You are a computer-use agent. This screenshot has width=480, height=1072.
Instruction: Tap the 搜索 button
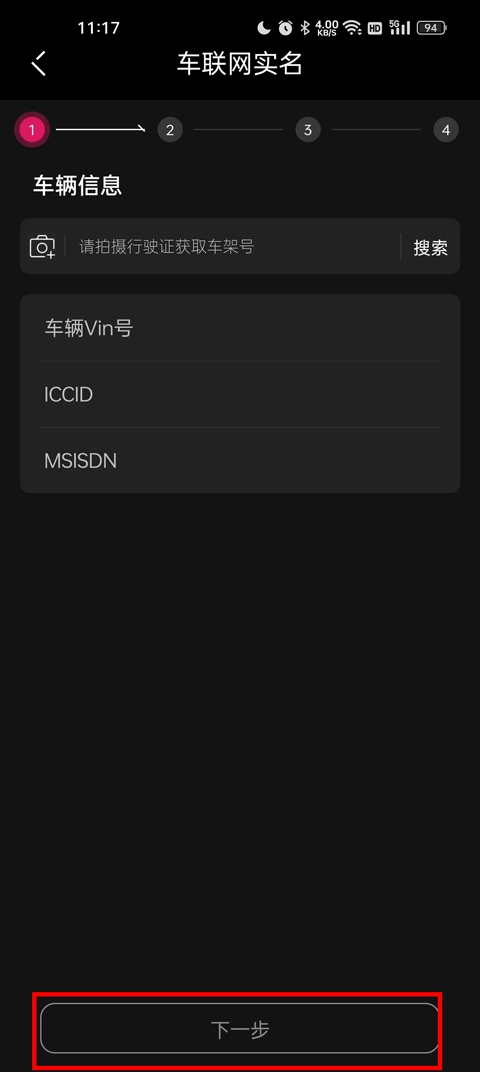coord(431,247)
